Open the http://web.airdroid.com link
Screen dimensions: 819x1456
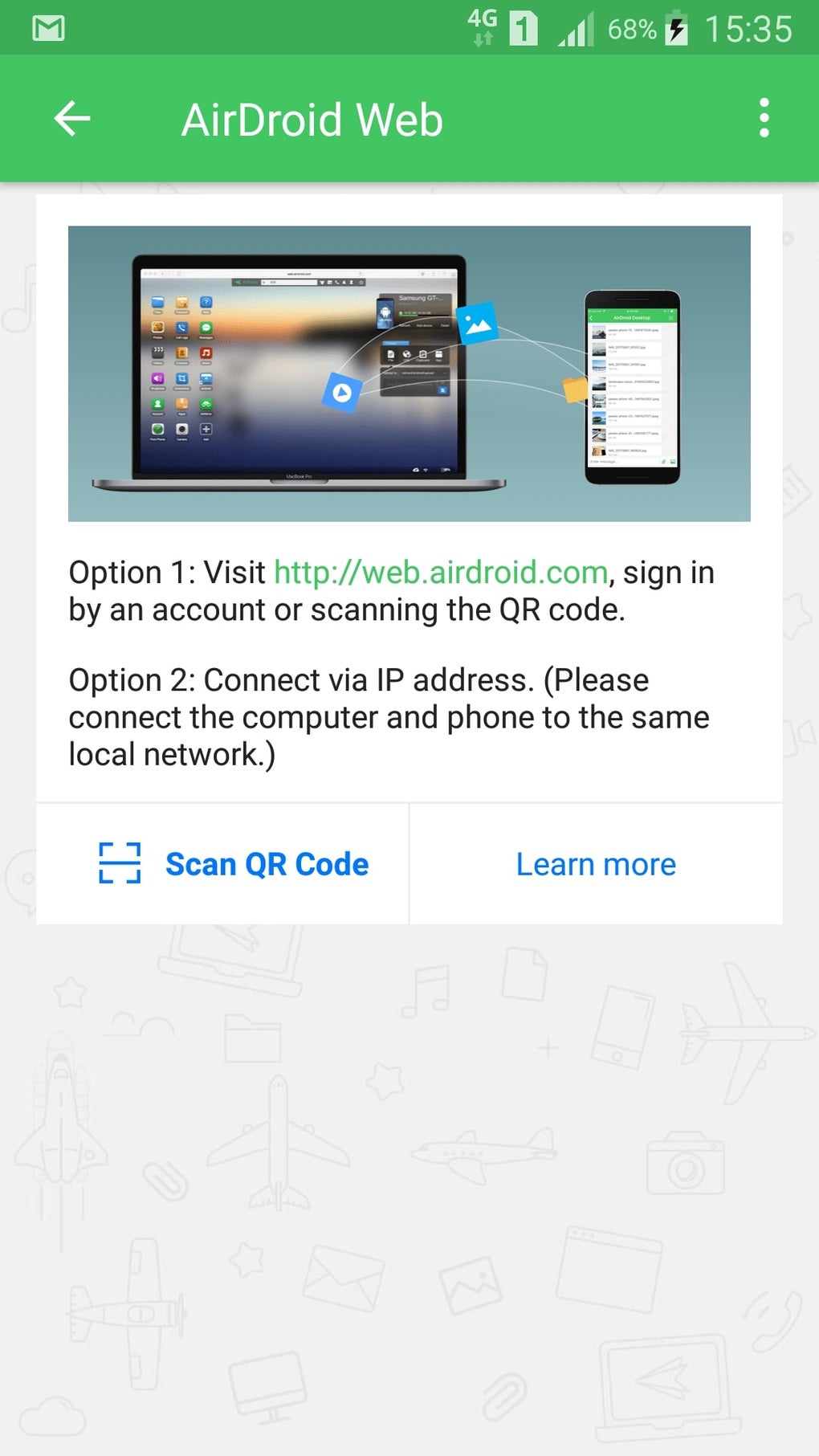(x=441, y=573)
